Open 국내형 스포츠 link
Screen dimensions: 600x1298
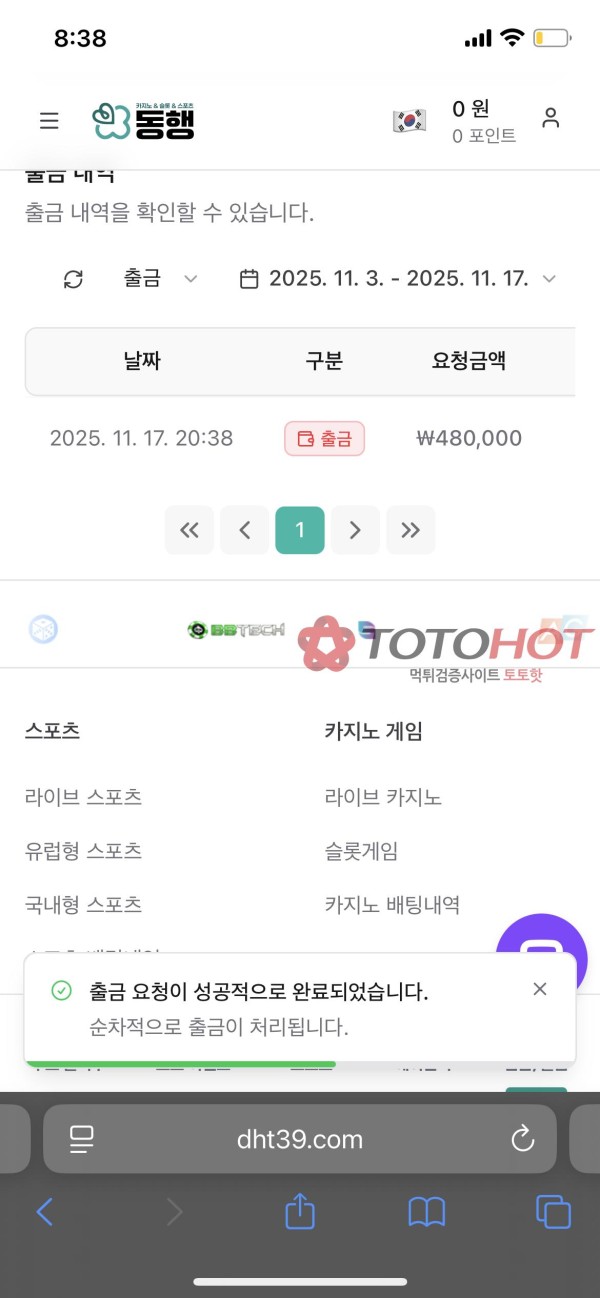click(84, 905)
